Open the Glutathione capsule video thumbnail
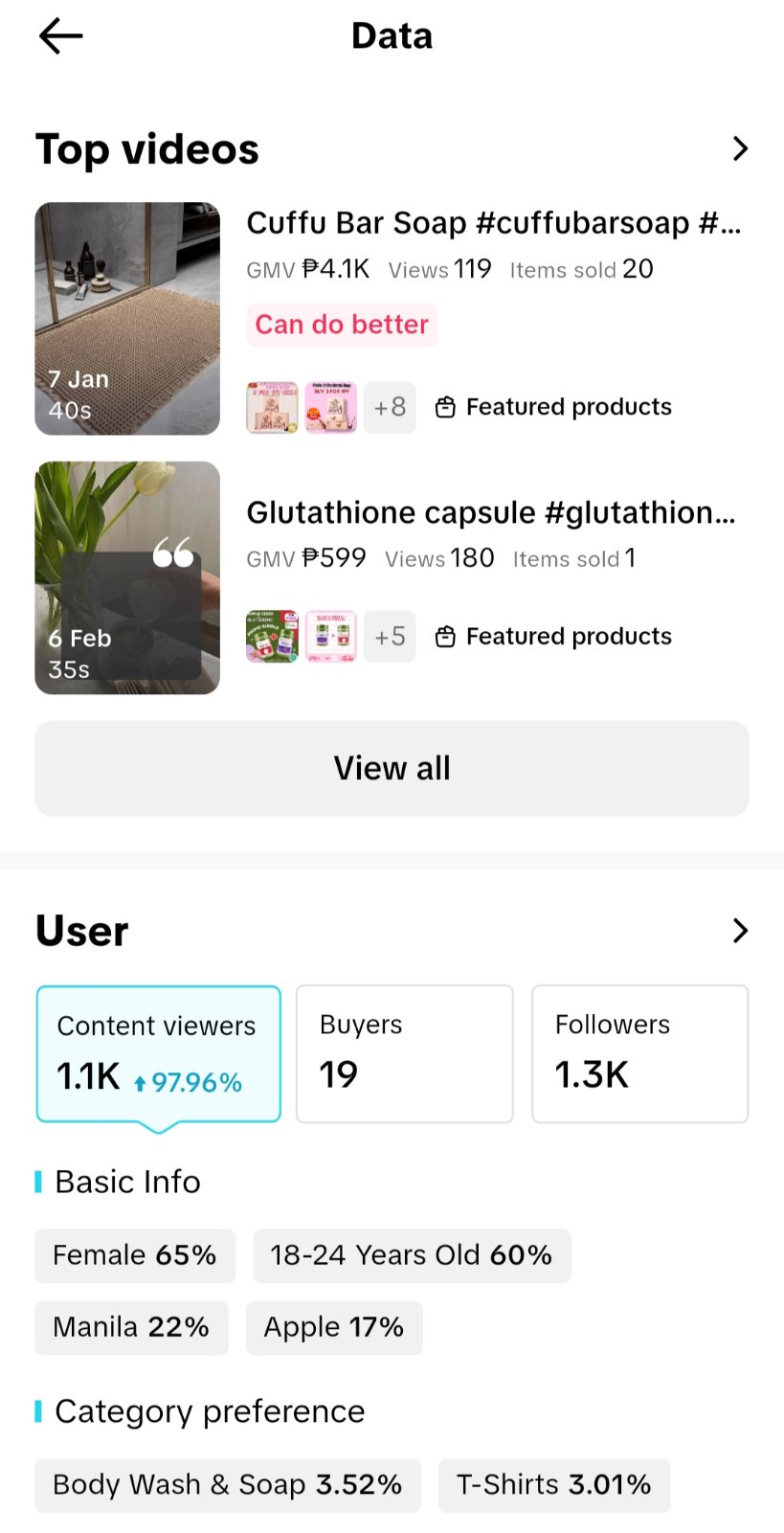 127,577
